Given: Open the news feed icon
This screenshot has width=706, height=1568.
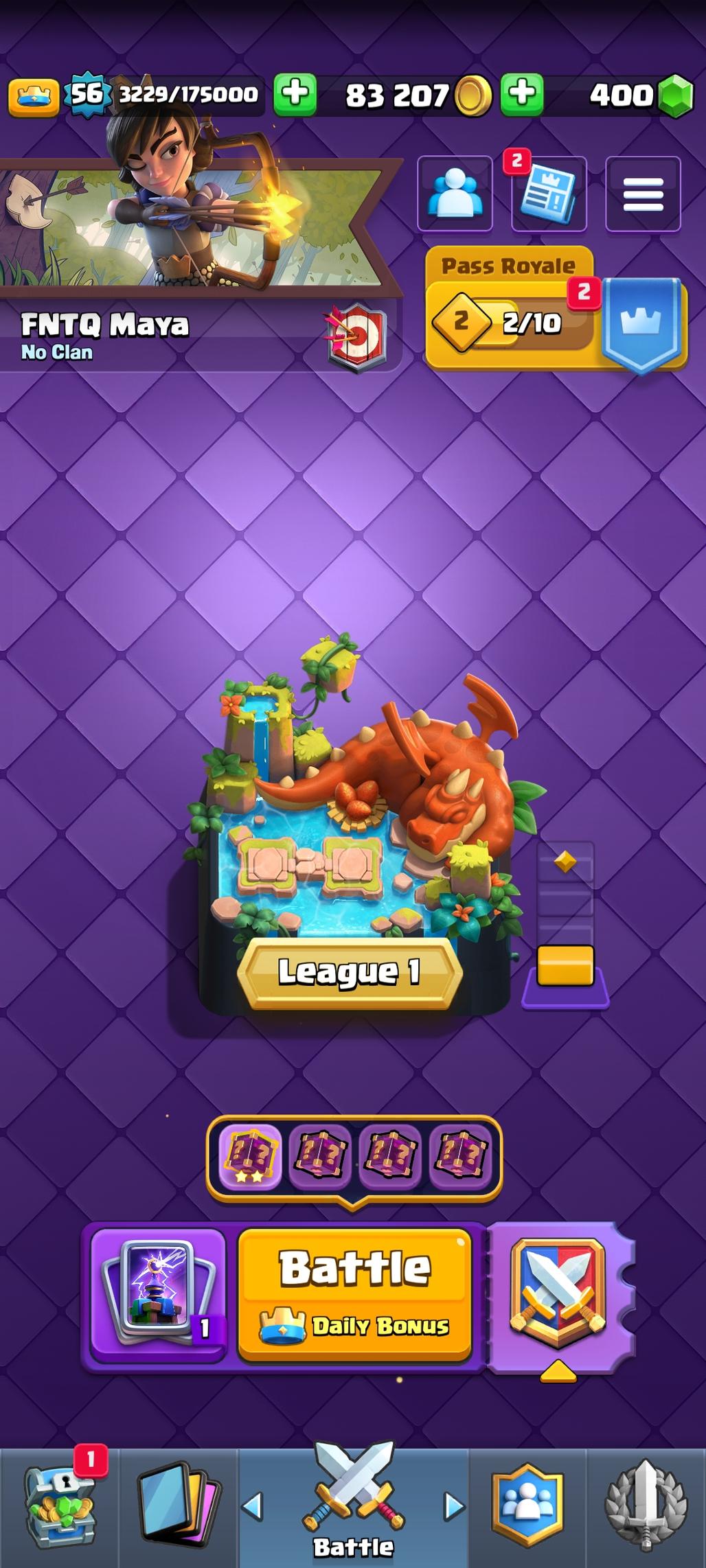Looking at the screenshot, I should click(549, 194).
